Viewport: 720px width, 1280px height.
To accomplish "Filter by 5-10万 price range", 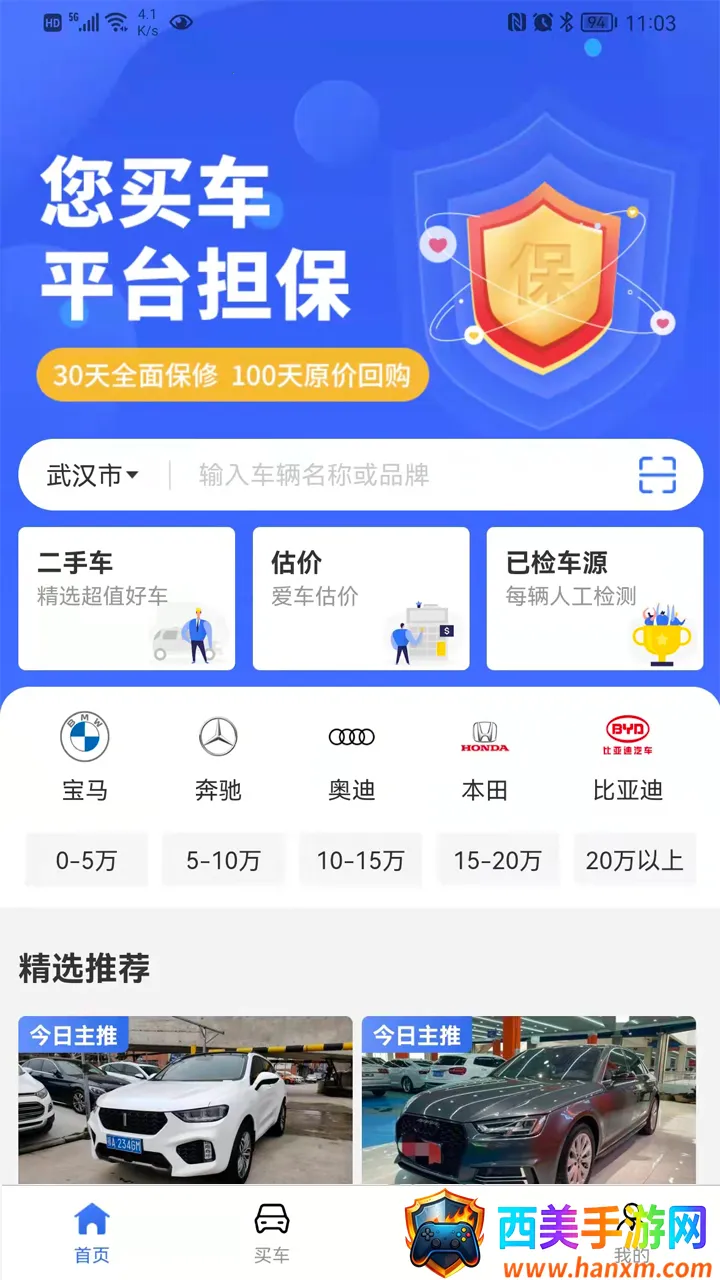I will point(223,860).
